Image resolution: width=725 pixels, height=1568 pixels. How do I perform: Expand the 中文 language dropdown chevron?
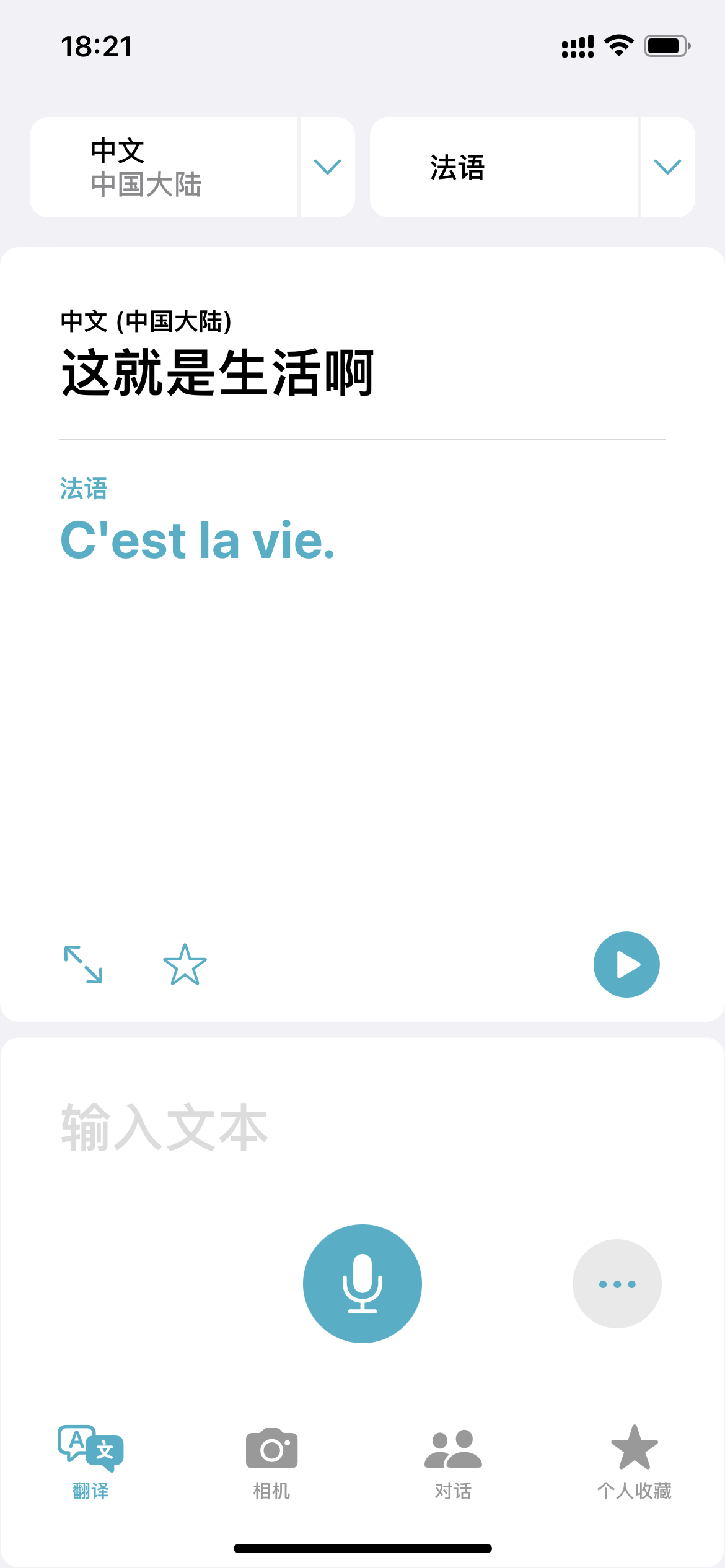tap(328, 167)
